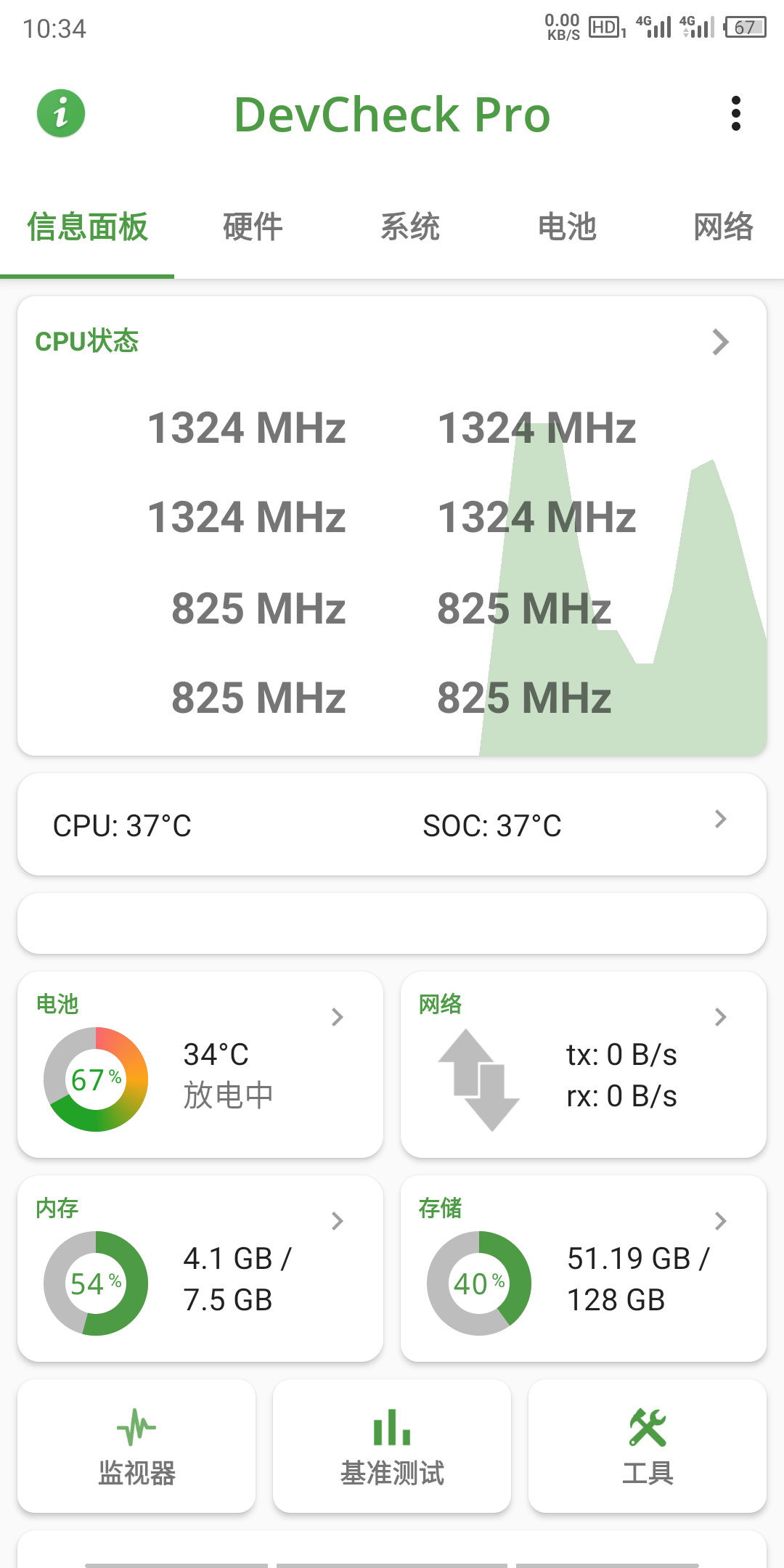This screenshot has width=784, height=1568.
Task: Open the CPU and SOC temperature row
Action: tap(392, 825)
